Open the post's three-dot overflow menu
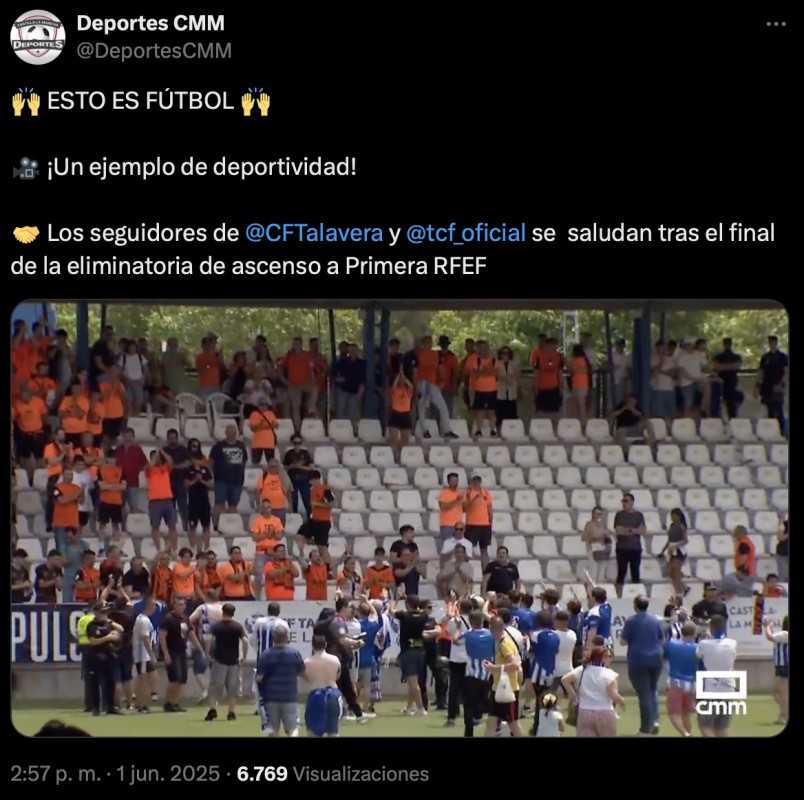804x800 pixels. pyautogui.click(x=775, y=24)
